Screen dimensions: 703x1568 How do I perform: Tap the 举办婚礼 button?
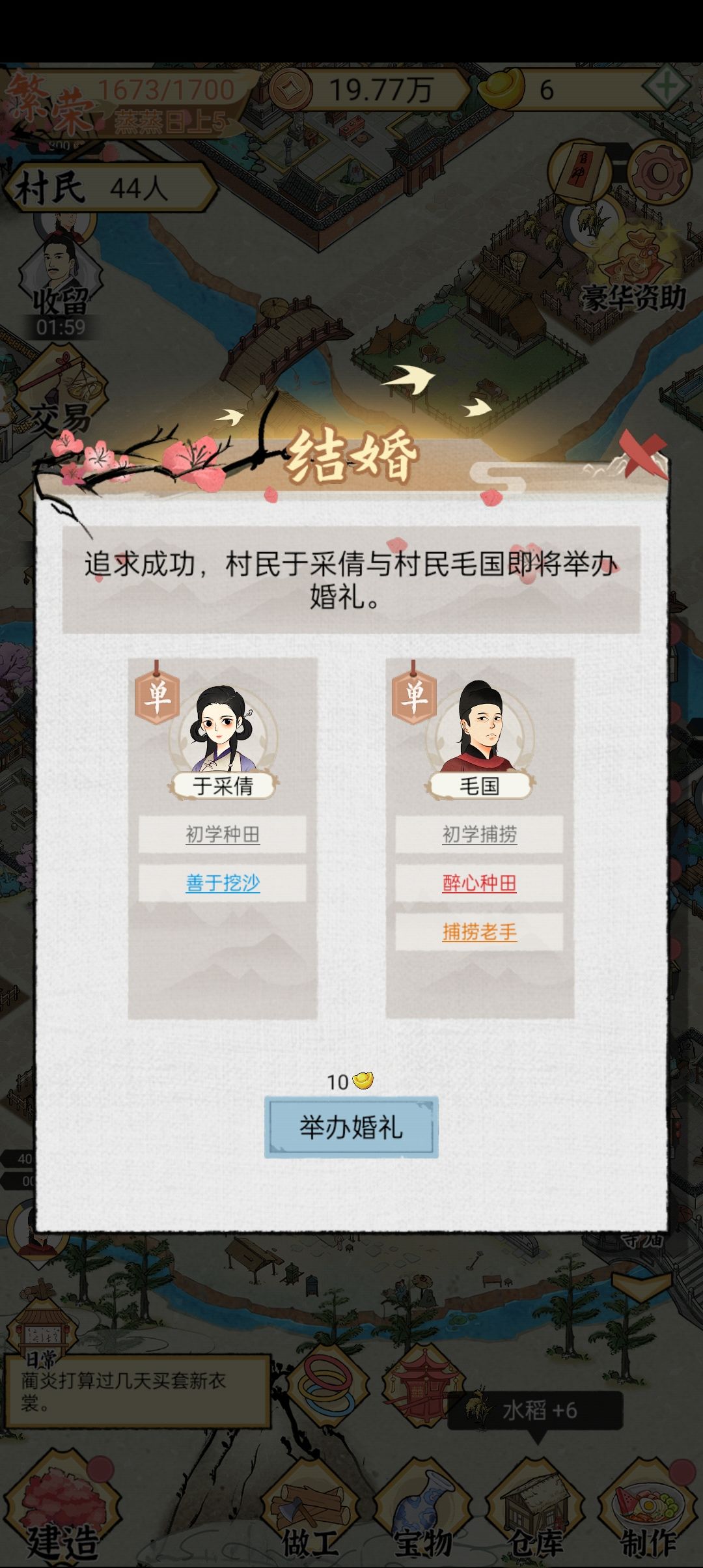point(351,1127)
